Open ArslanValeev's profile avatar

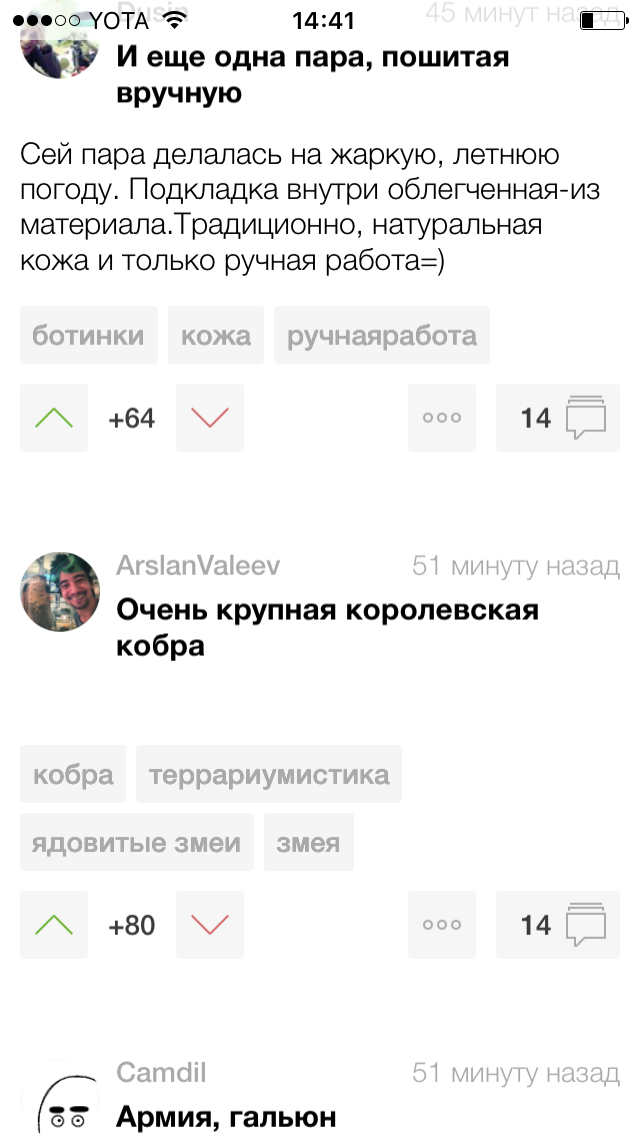[x=60, y=591]
